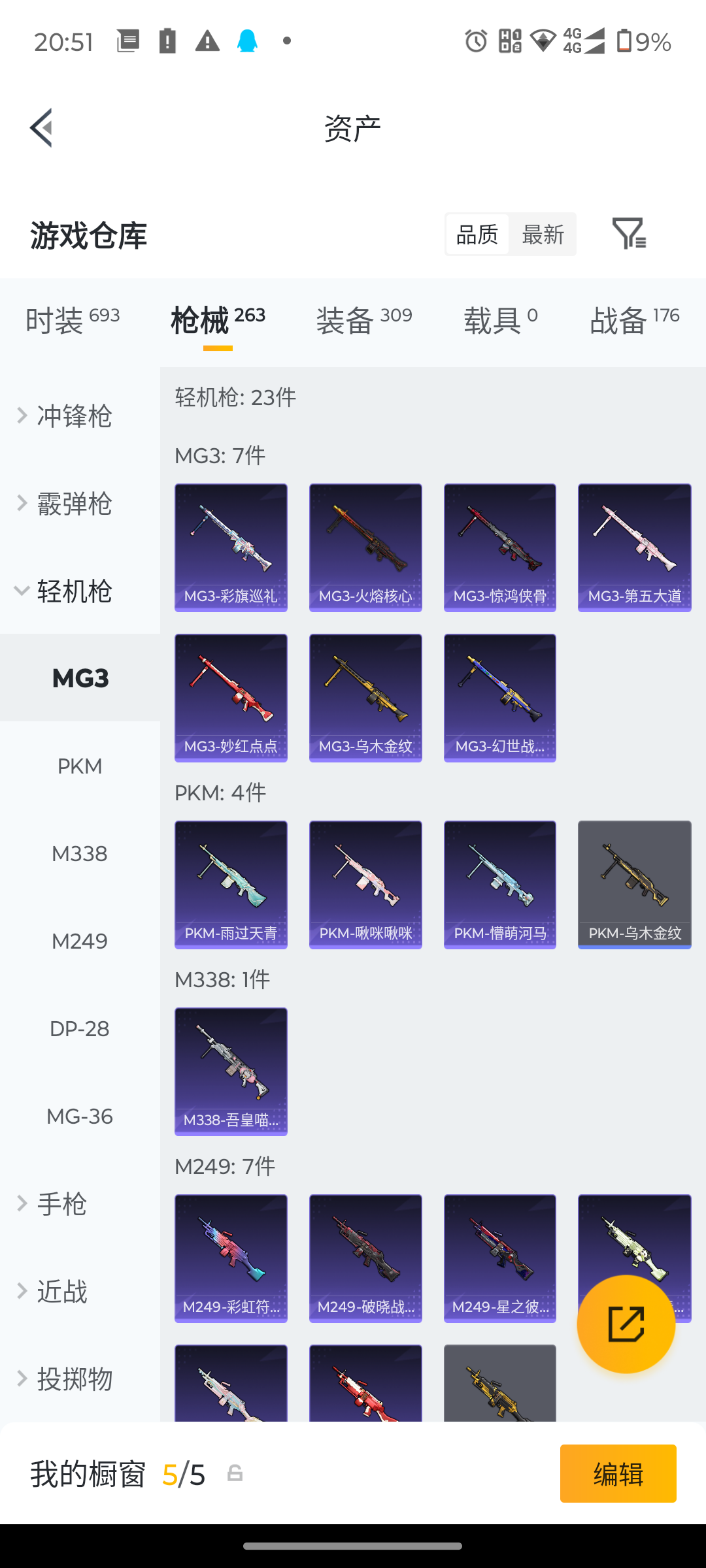Go back using the top-left arrow

click(41, 128)
